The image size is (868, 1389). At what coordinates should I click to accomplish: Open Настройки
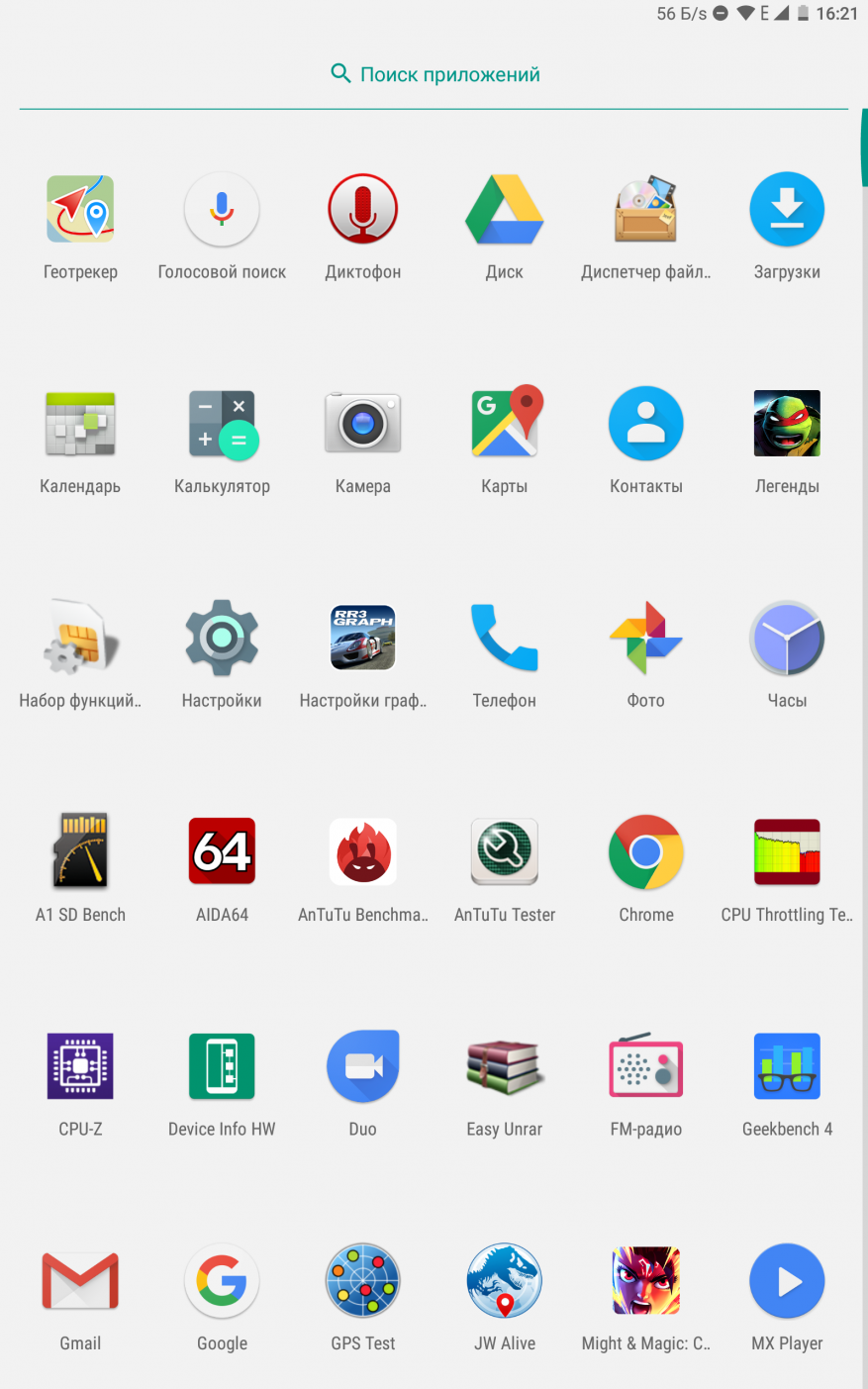[x=222, y=639]
